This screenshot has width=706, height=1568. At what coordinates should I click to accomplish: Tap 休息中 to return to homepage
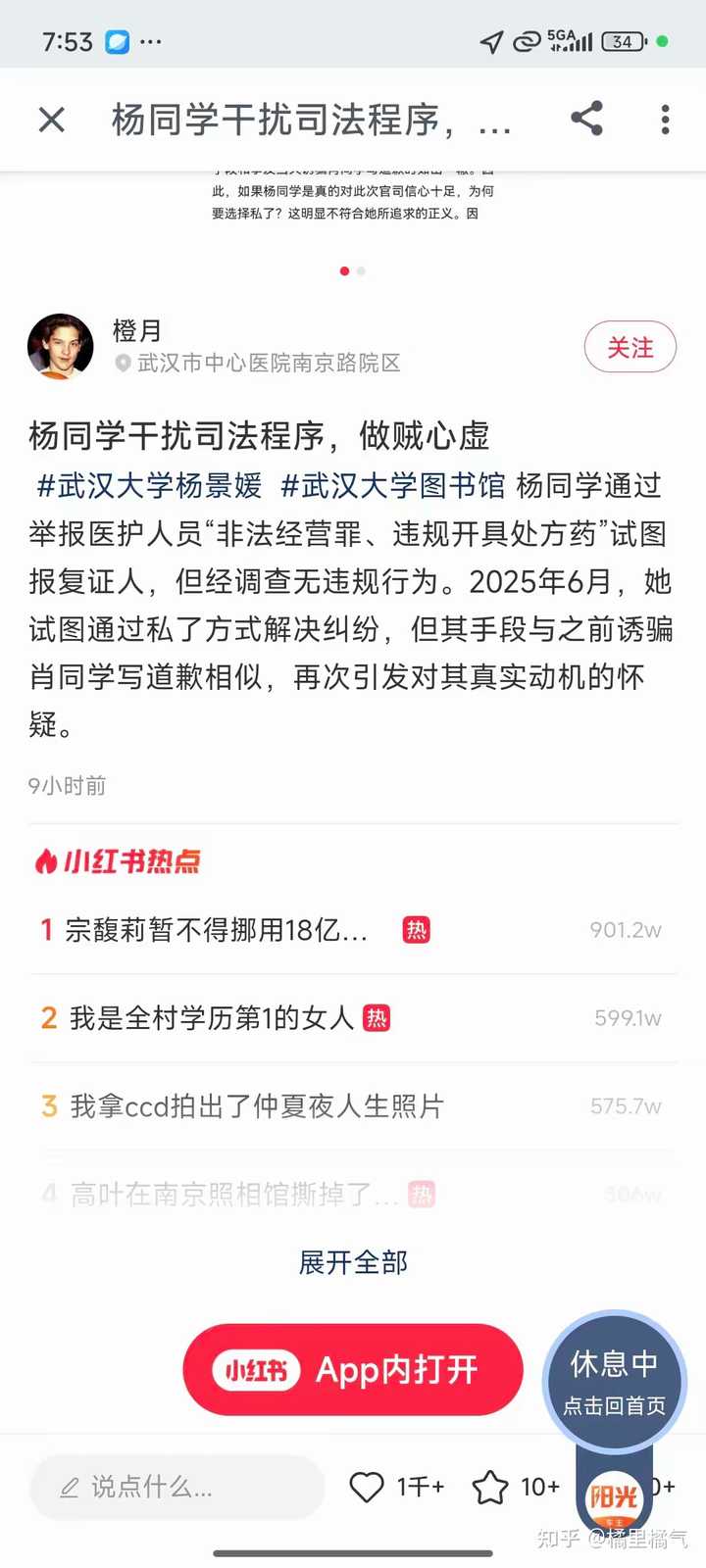(615, 1382)
